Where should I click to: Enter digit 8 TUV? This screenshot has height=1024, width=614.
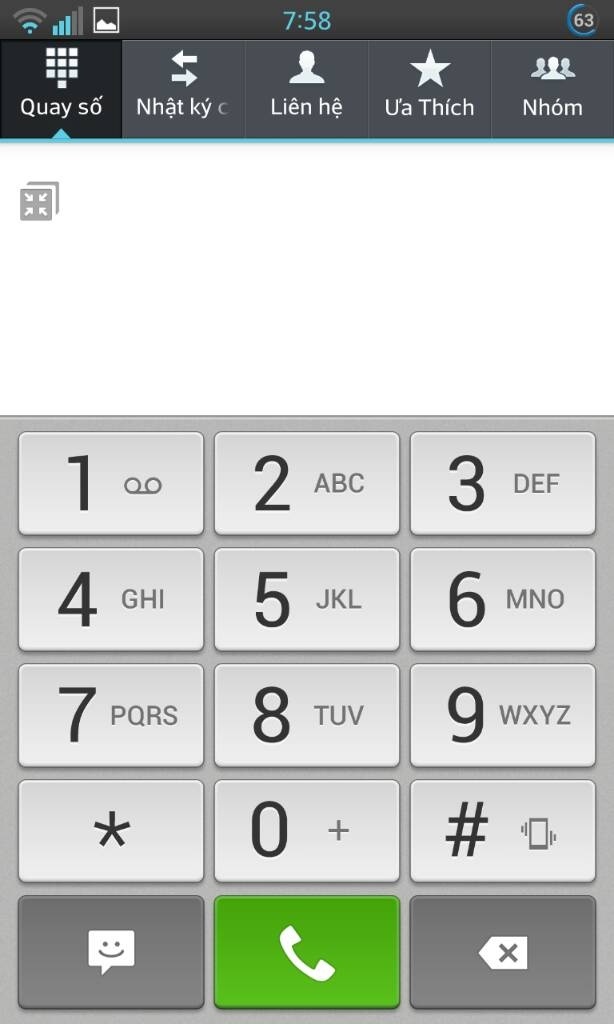click(307, 716)
